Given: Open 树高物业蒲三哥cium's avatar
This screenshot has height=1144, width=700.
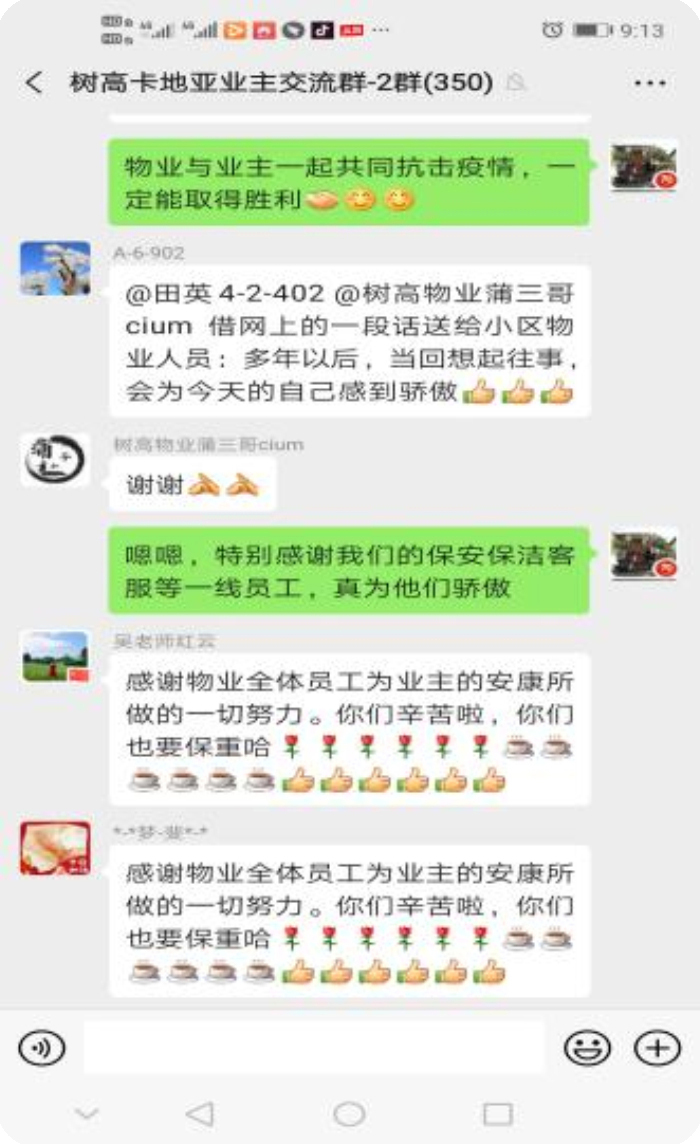Looking at the screenshot, I should click(55, 461).
